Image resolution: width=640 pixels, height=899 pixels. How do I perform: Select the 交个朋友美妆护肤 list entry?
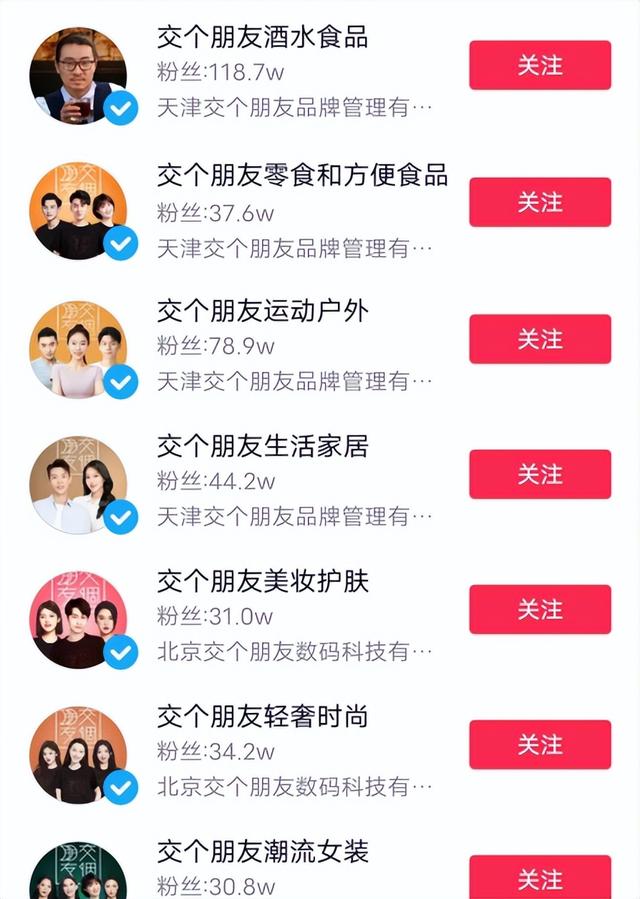[262, 582]
